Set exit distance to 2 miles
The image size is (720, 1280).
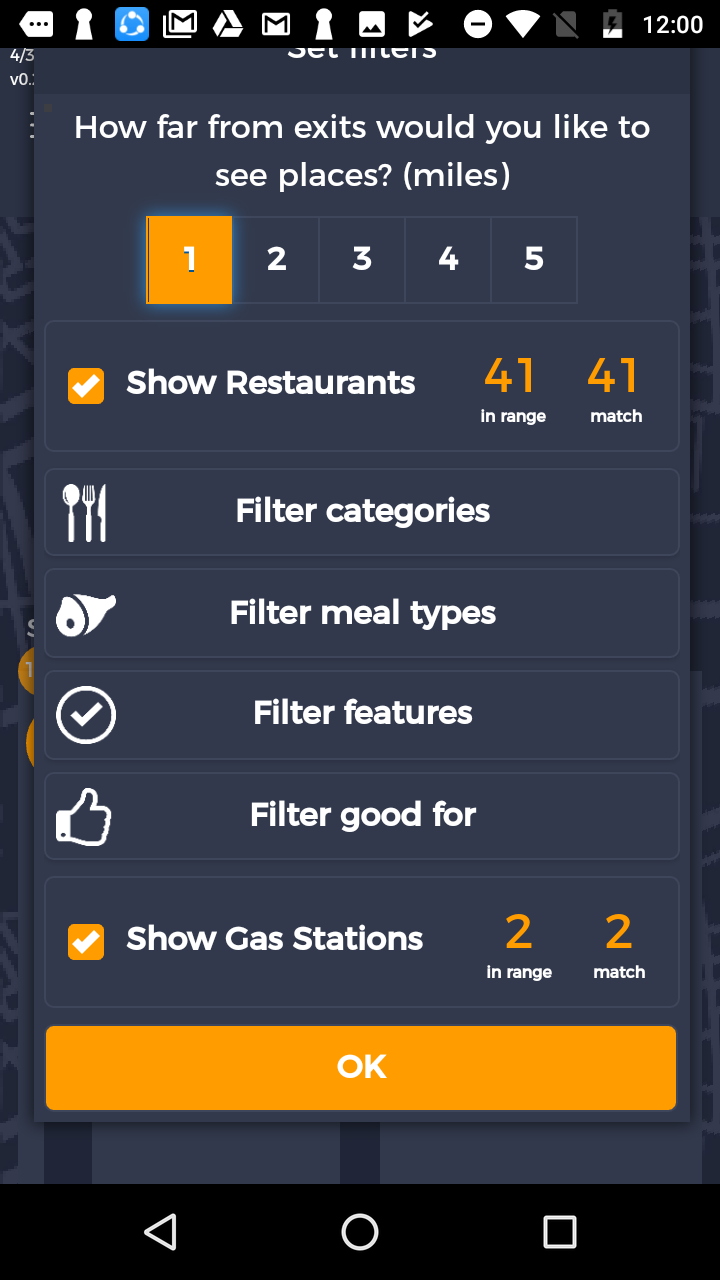277,260
